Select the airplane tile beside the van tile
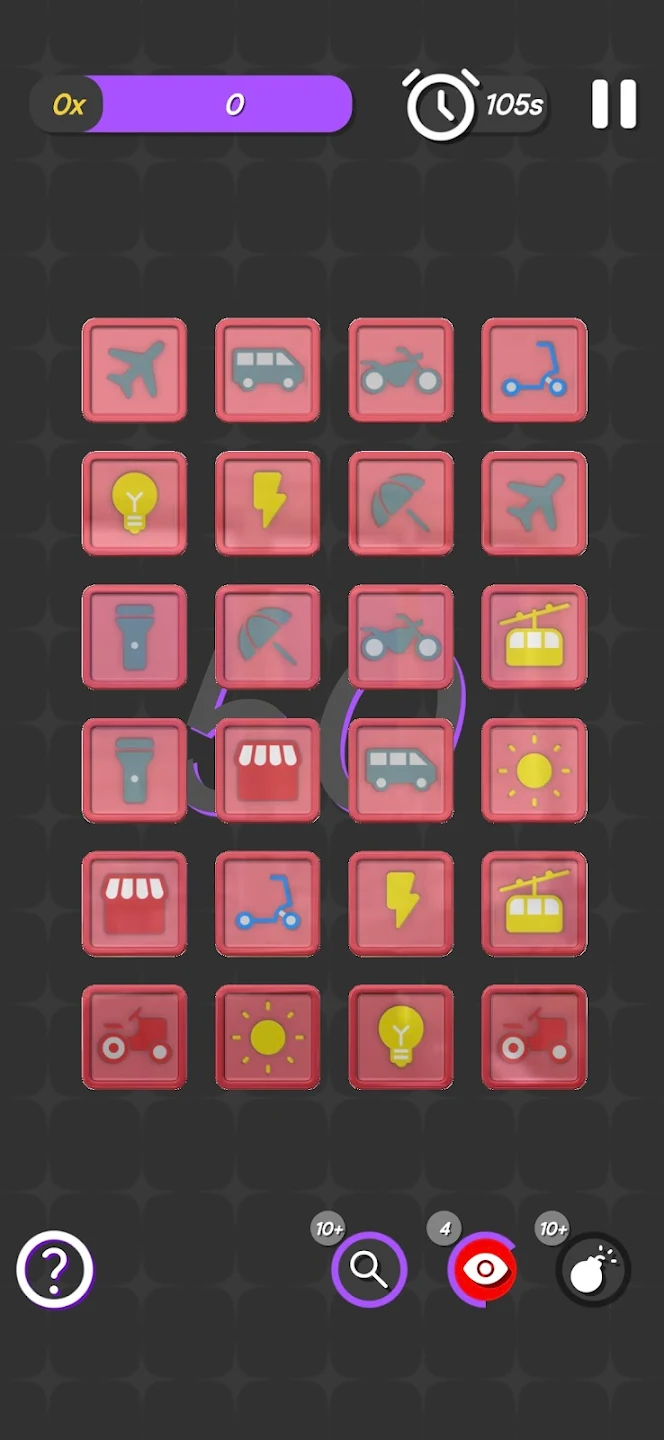The height and width of the screenshot is (1440, 664). [134, 370]
